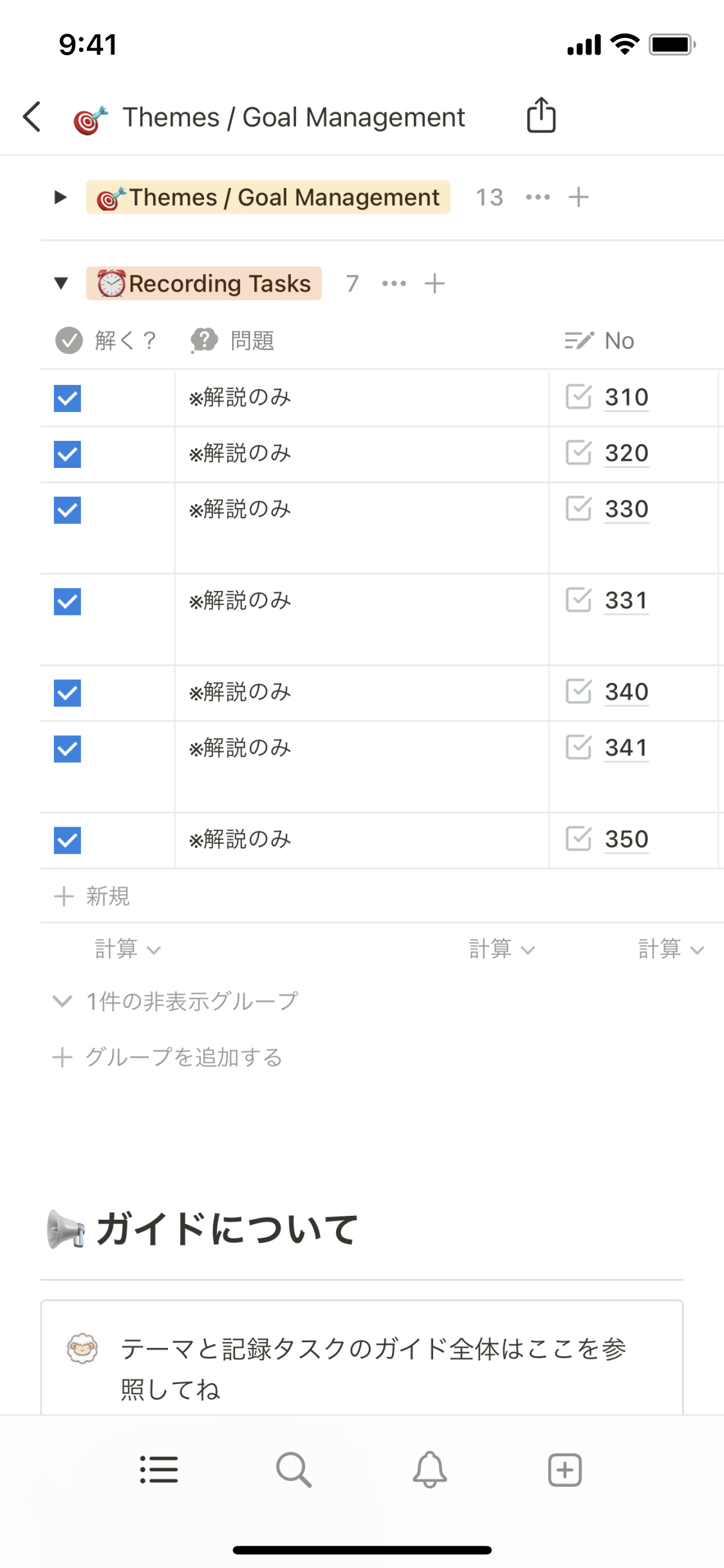724x1568 pixels.
Task: Toggle the checkbox in row 350
Action: (x=68, y=840)
